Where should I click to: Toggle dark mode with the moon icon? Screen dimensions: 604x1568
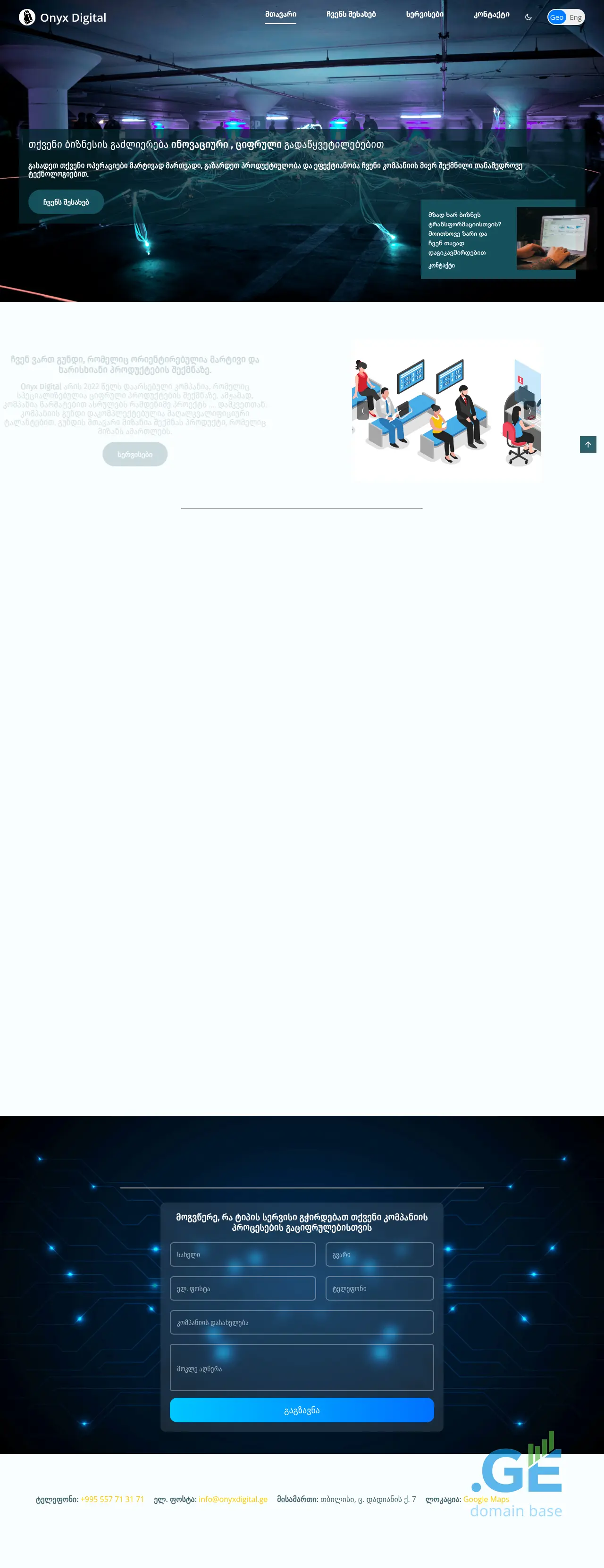[x=528, y=17]
